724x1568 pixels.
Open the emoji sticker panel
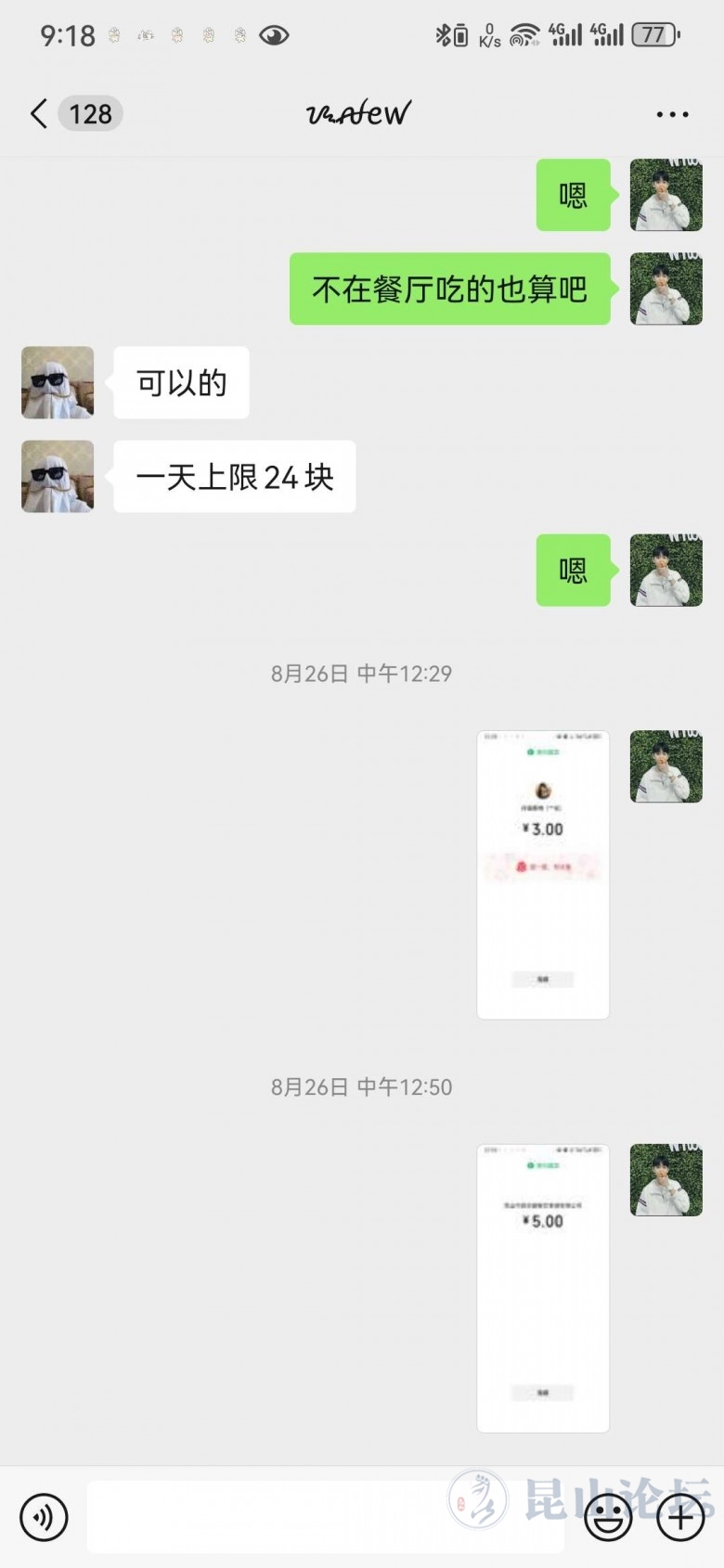[608, 1518]
